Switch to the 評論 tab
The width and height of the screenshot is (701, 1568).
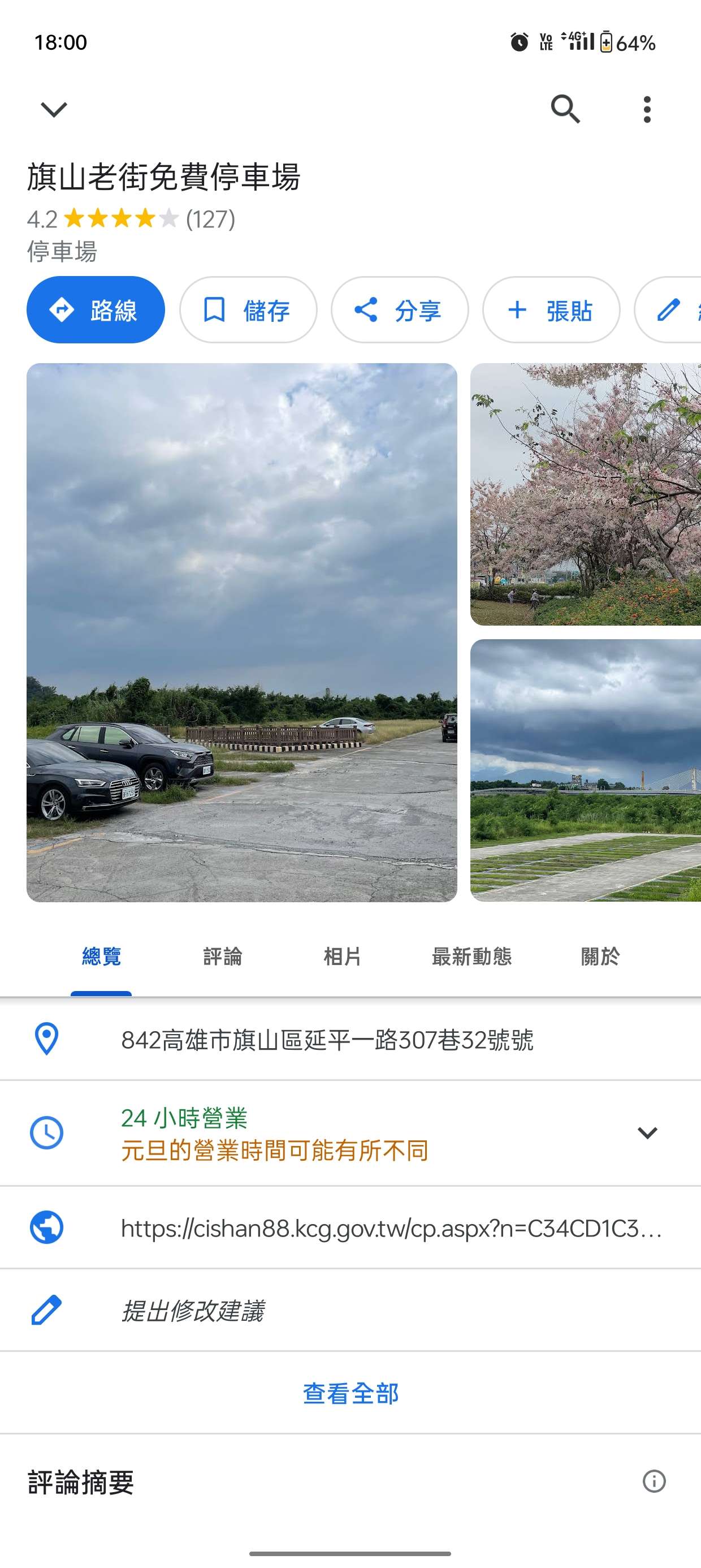222,957
